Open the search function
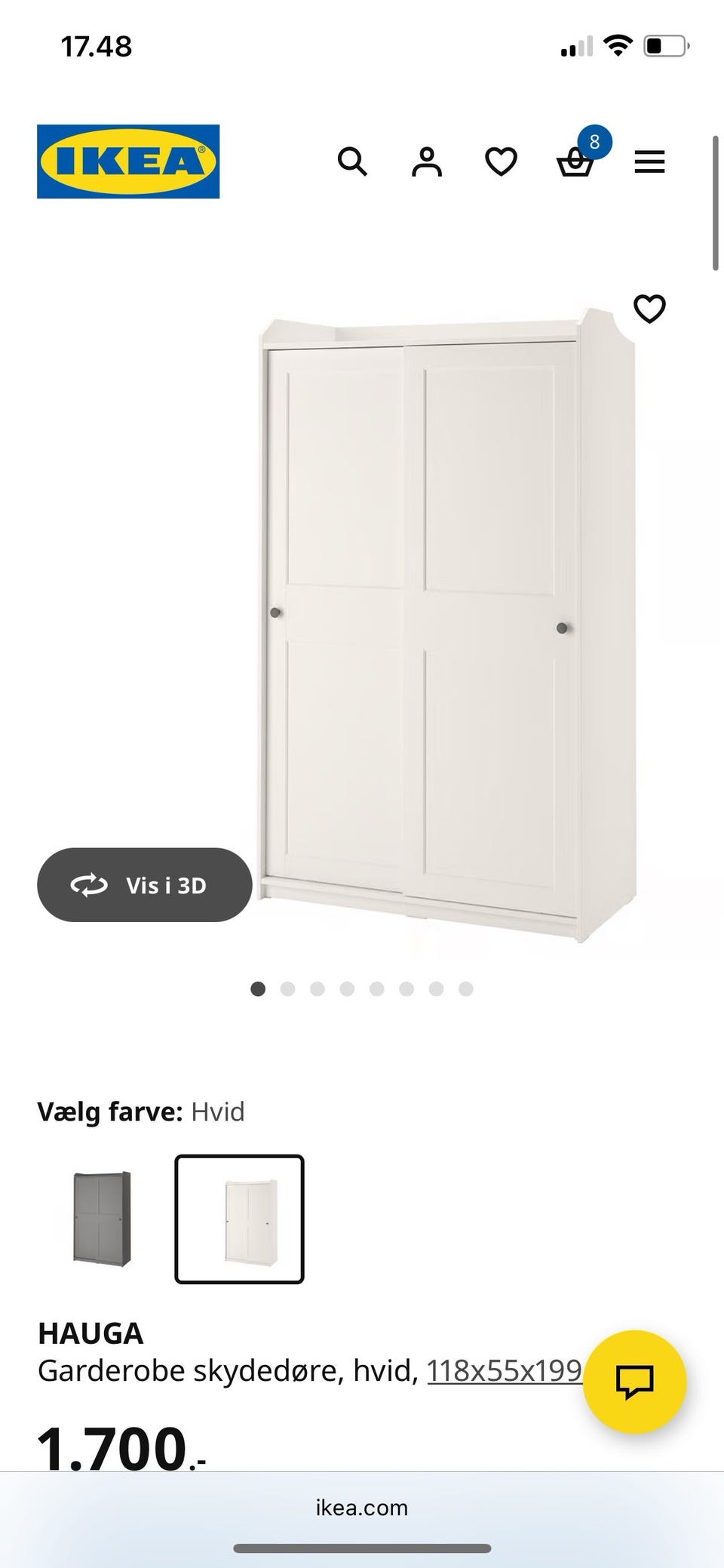 pos(352,161)
